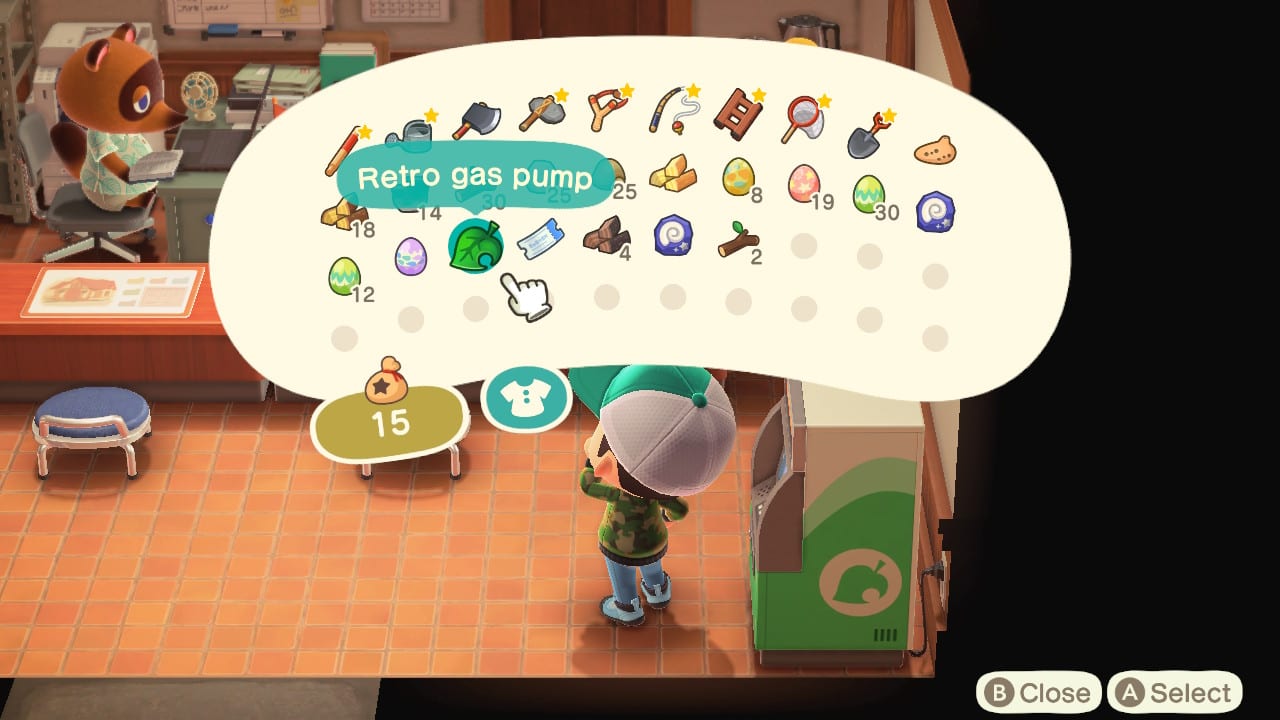
Task: Choose the golden ladder tool
Action: click(x=736, y=113)
